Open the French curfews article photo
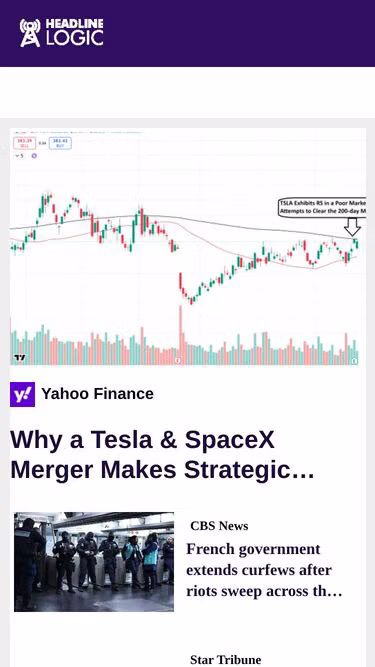 (x=94, y=562)
